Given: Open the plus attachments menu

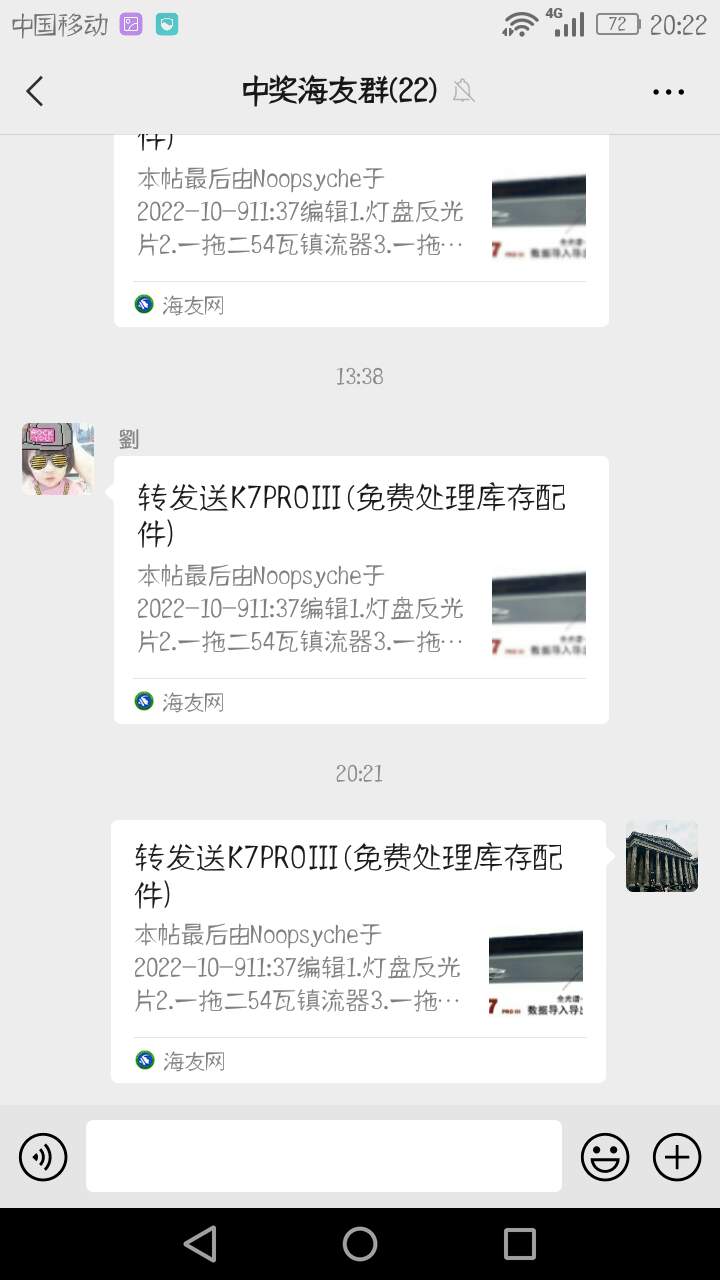Looking at the screenshot, I should [677, 1157].
